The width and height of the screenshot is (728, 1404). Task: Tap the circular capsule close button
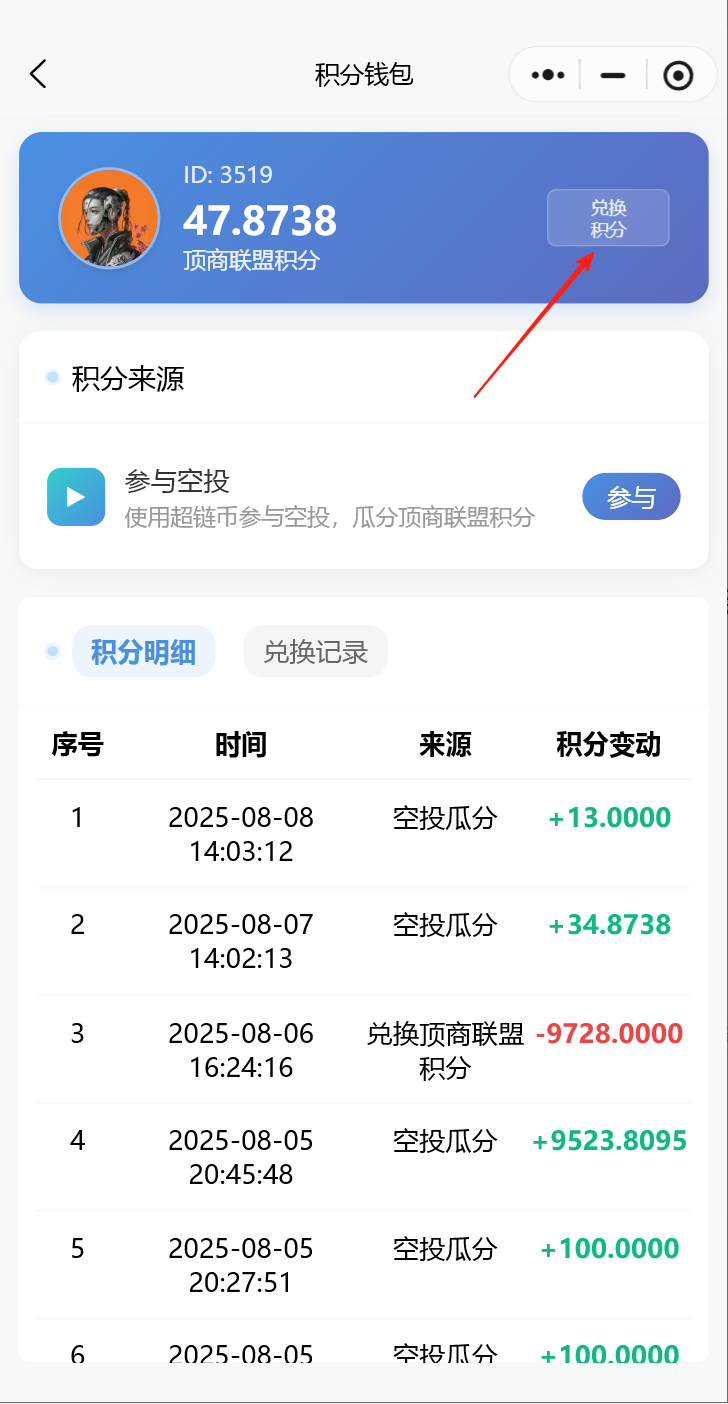coord(678,74)
